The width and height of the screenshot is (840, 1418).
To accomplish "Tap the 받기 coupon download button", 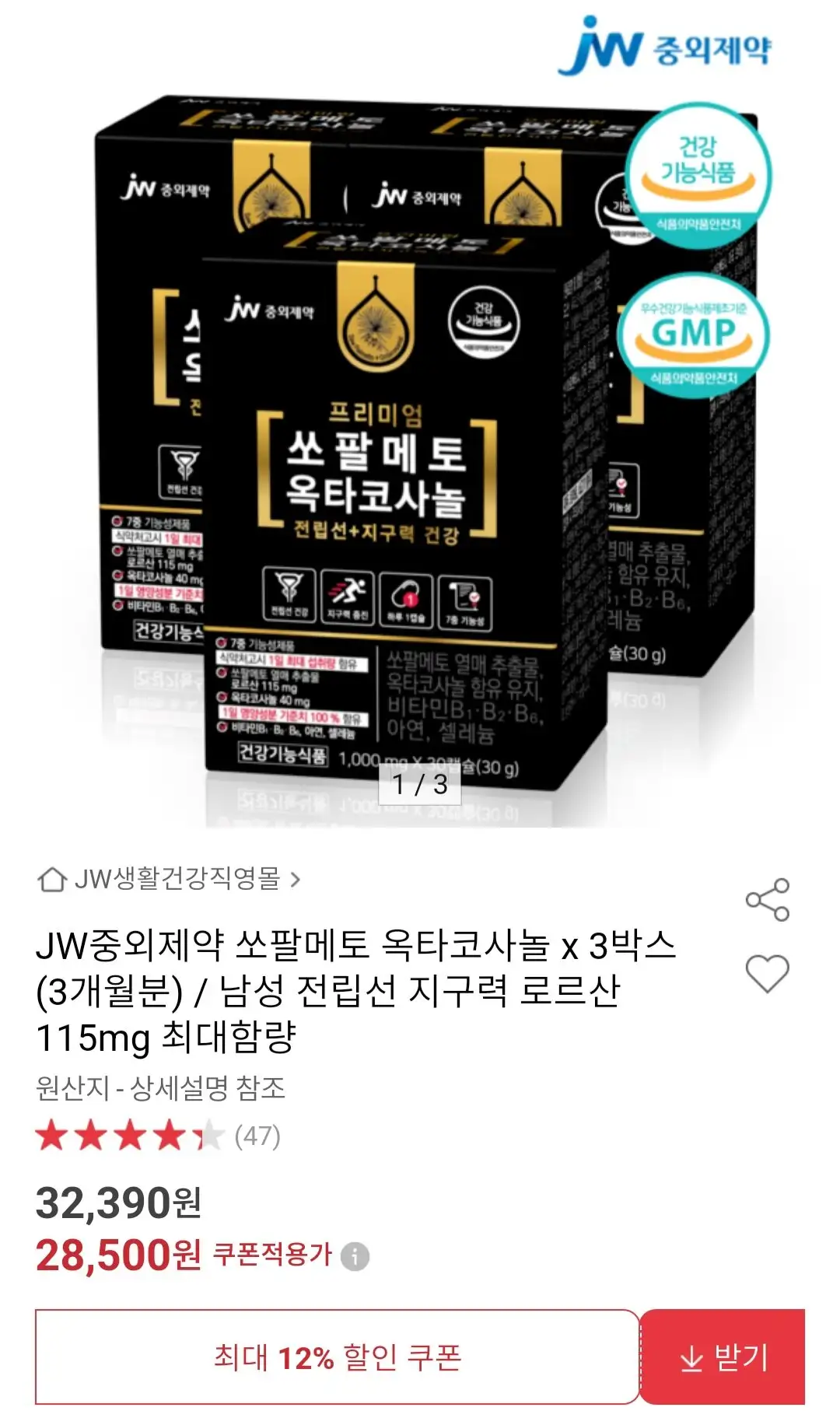I will [723, 1357].
